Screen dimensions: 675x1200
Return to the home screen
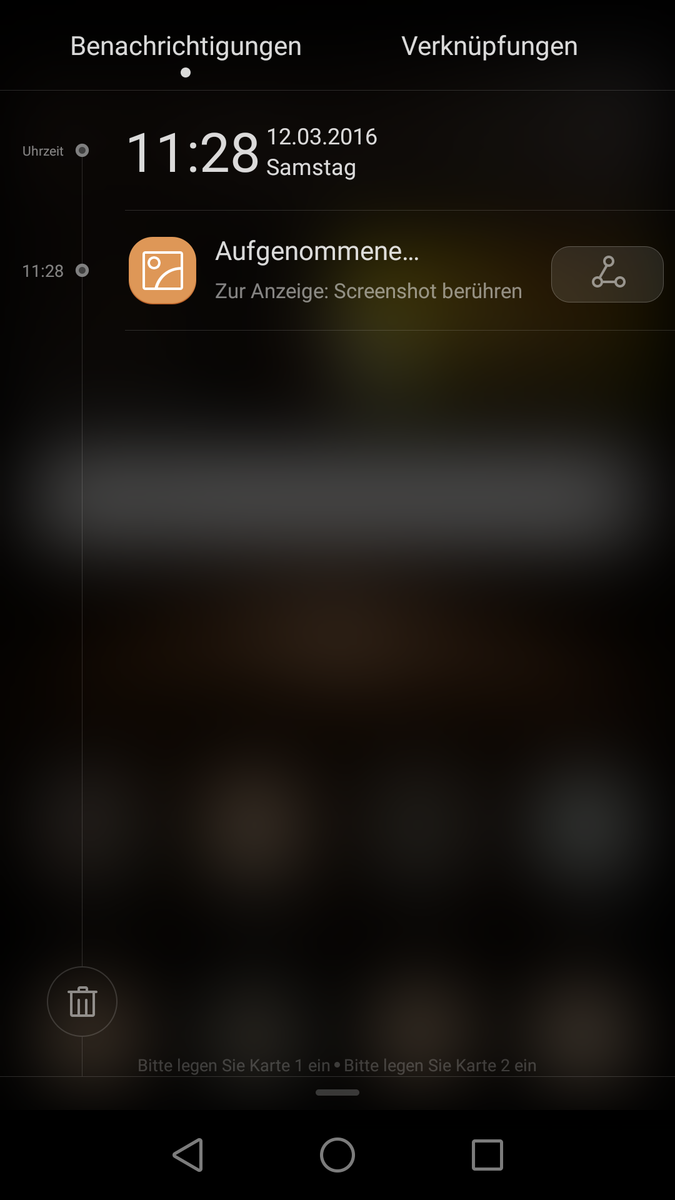pyautogui.click(x=337, y=1155)
